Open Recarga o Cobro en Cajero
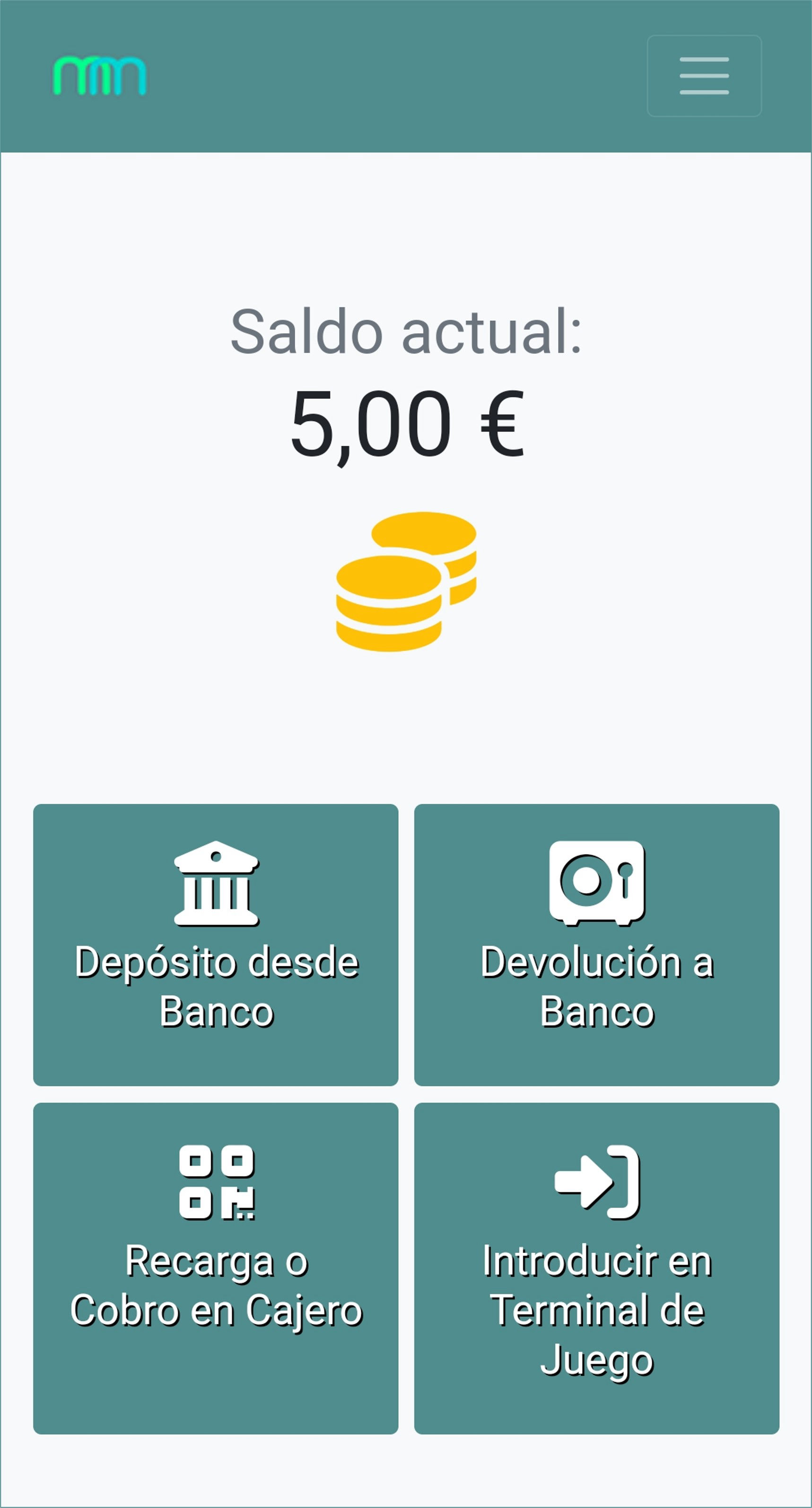The width and height of the screenshot is (812, 1508). point(216,1268)
